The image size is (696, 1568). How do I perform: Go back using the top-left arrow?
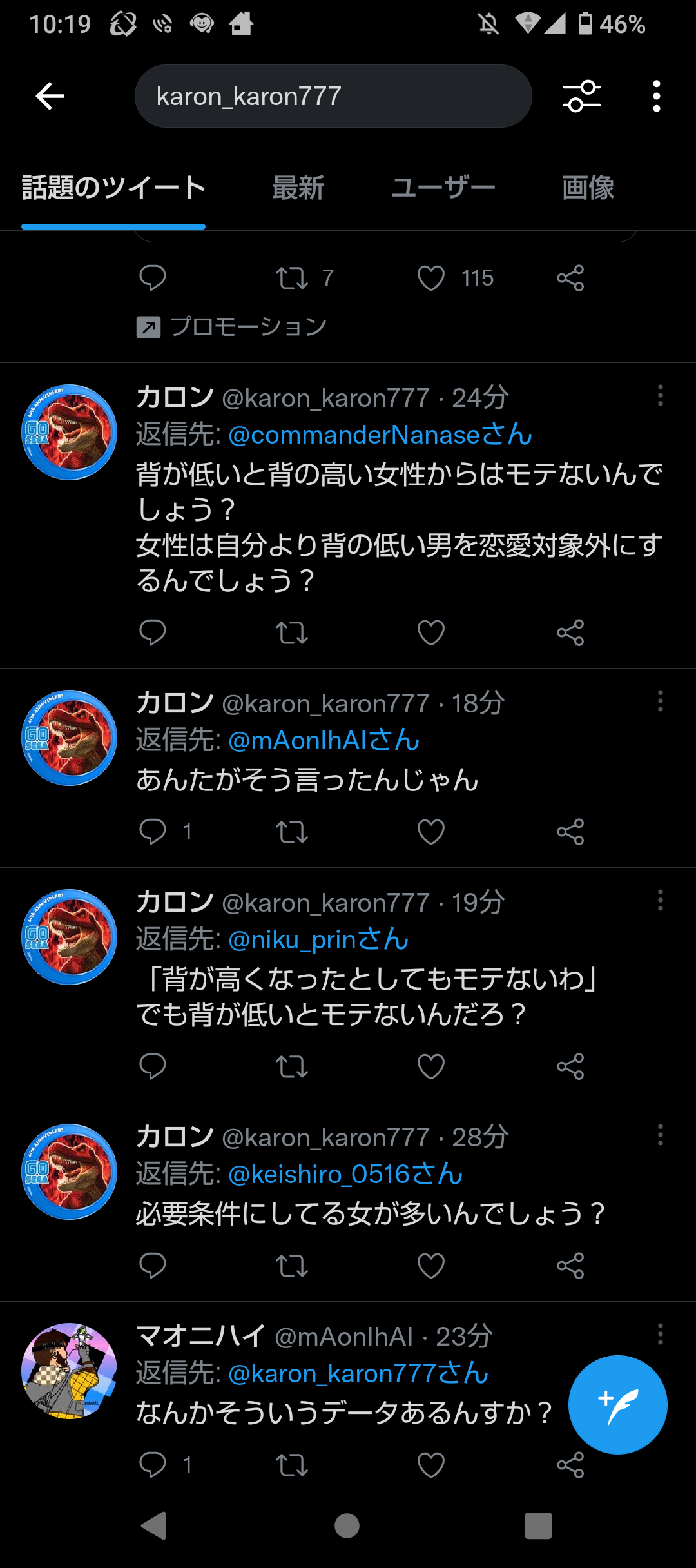[50, 97]
